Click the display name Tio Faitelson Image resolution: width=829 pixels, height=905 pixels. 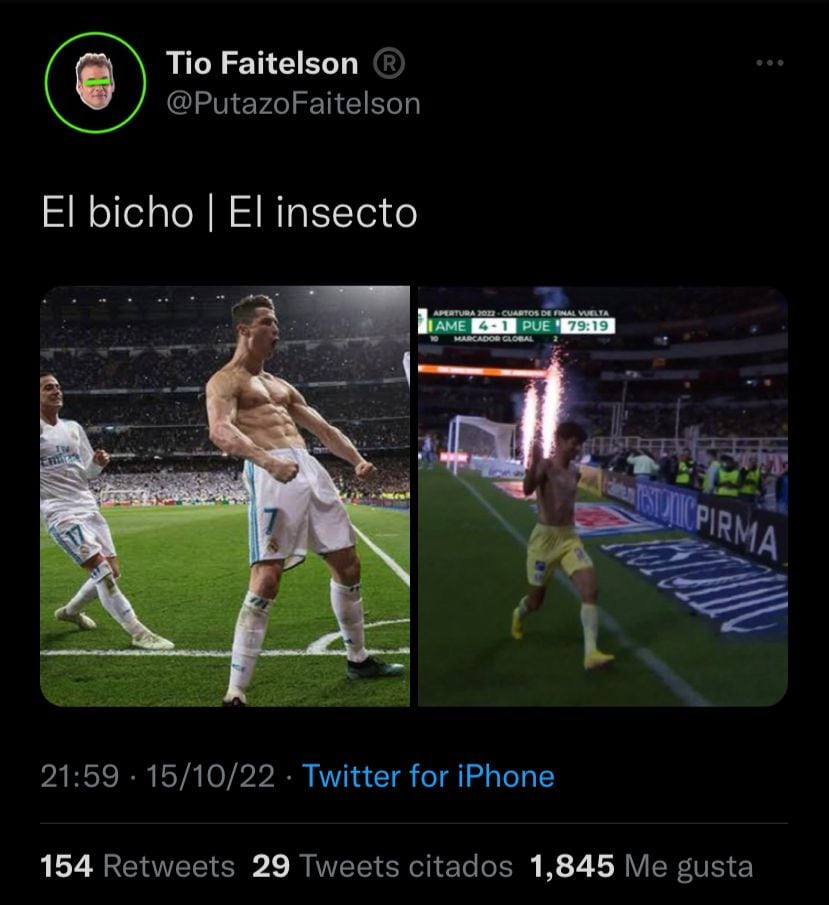[266, 62]
